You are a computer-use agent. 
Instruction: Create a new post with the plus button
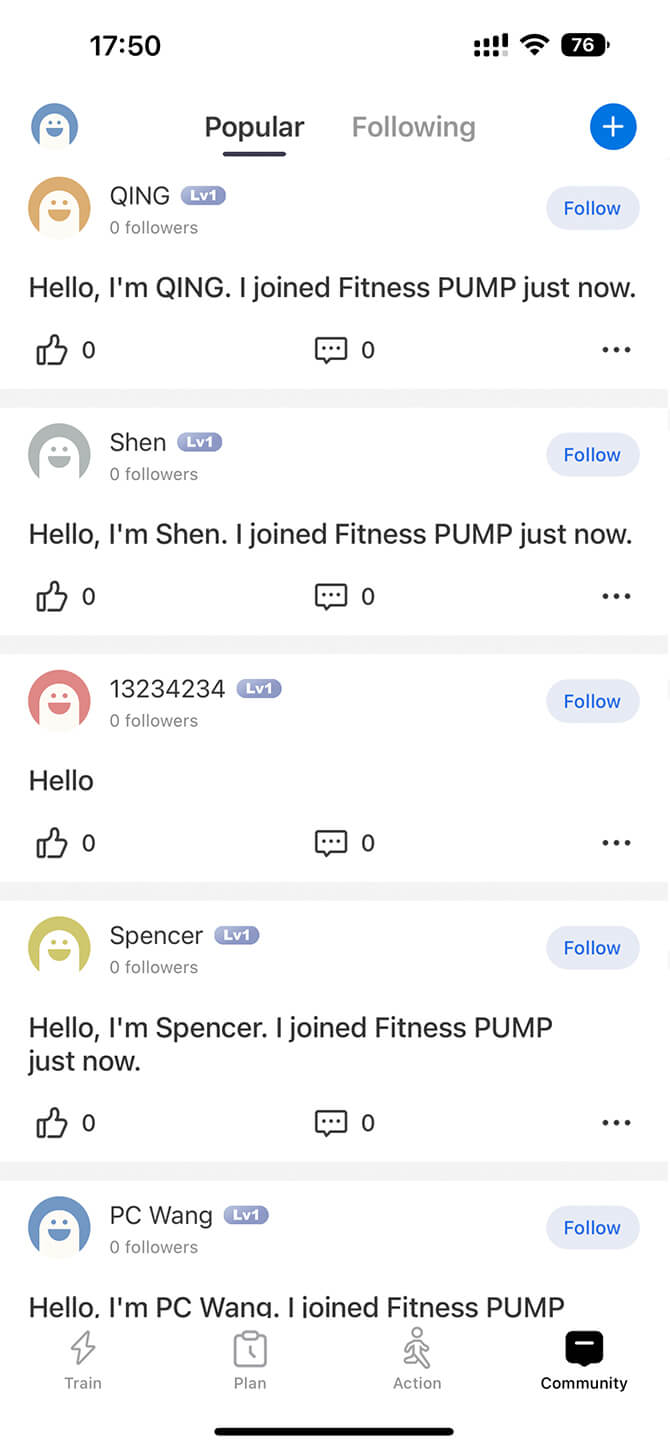click(613, 127)
